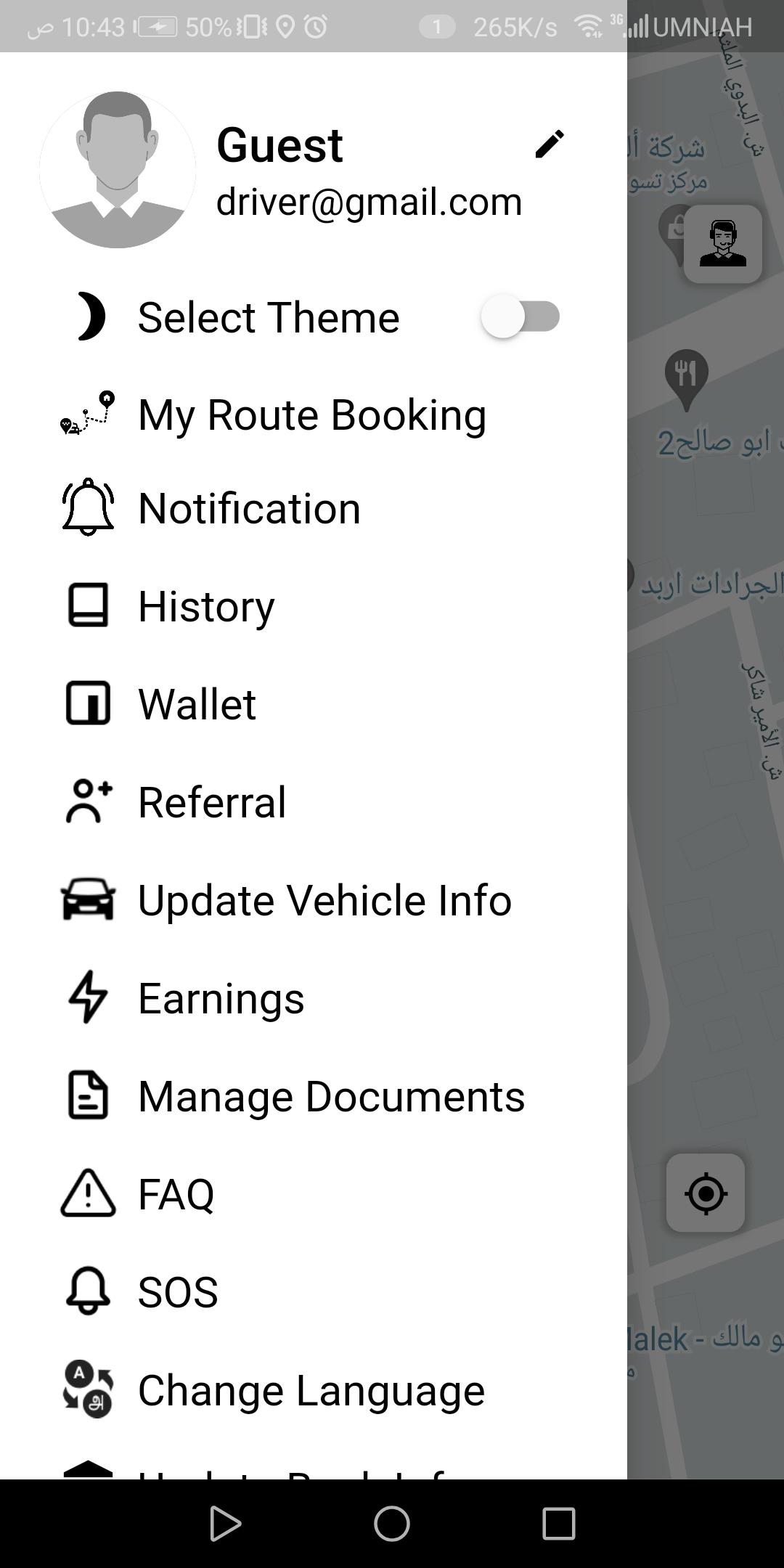
Task: View ride History
Action: pos(314,606)
